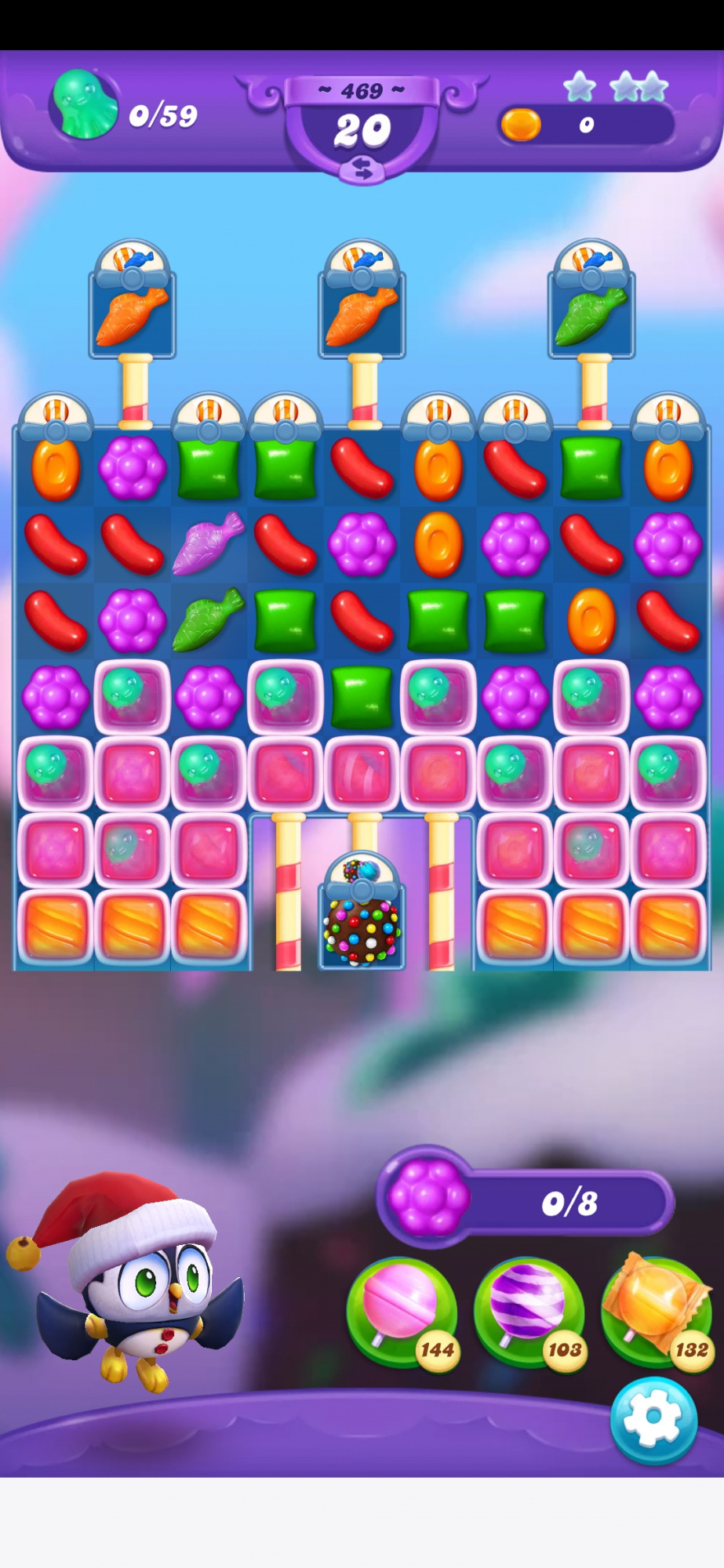Tap the green candy in the jelly row
This screenshot has height=1568, width=724.
click(362, 697)
